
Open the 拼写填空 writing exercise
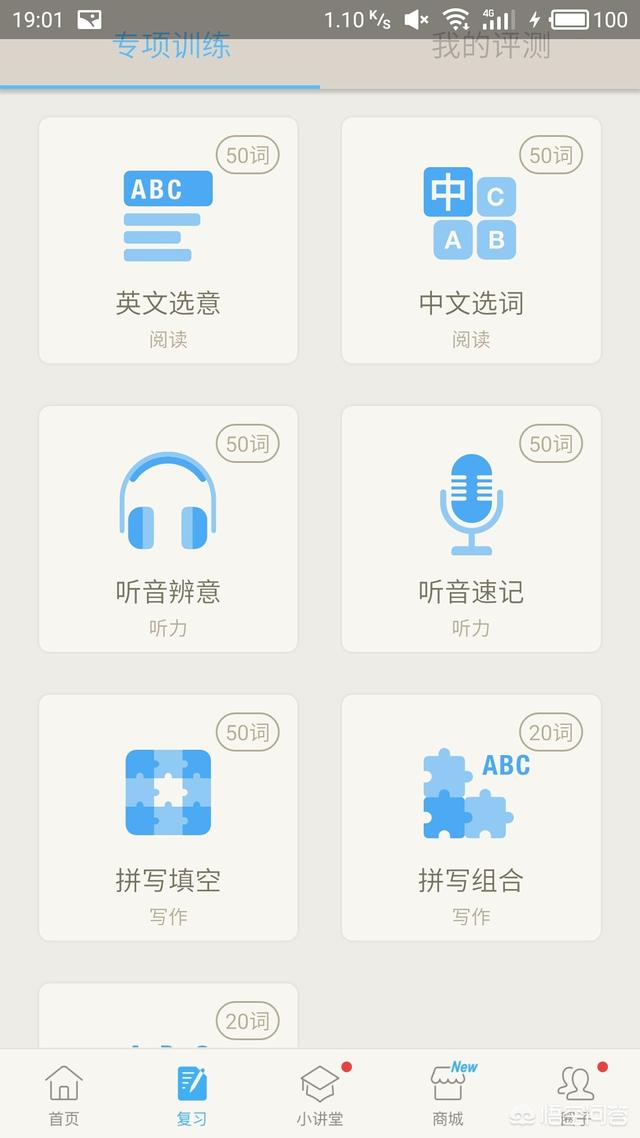tap(168, 818)
